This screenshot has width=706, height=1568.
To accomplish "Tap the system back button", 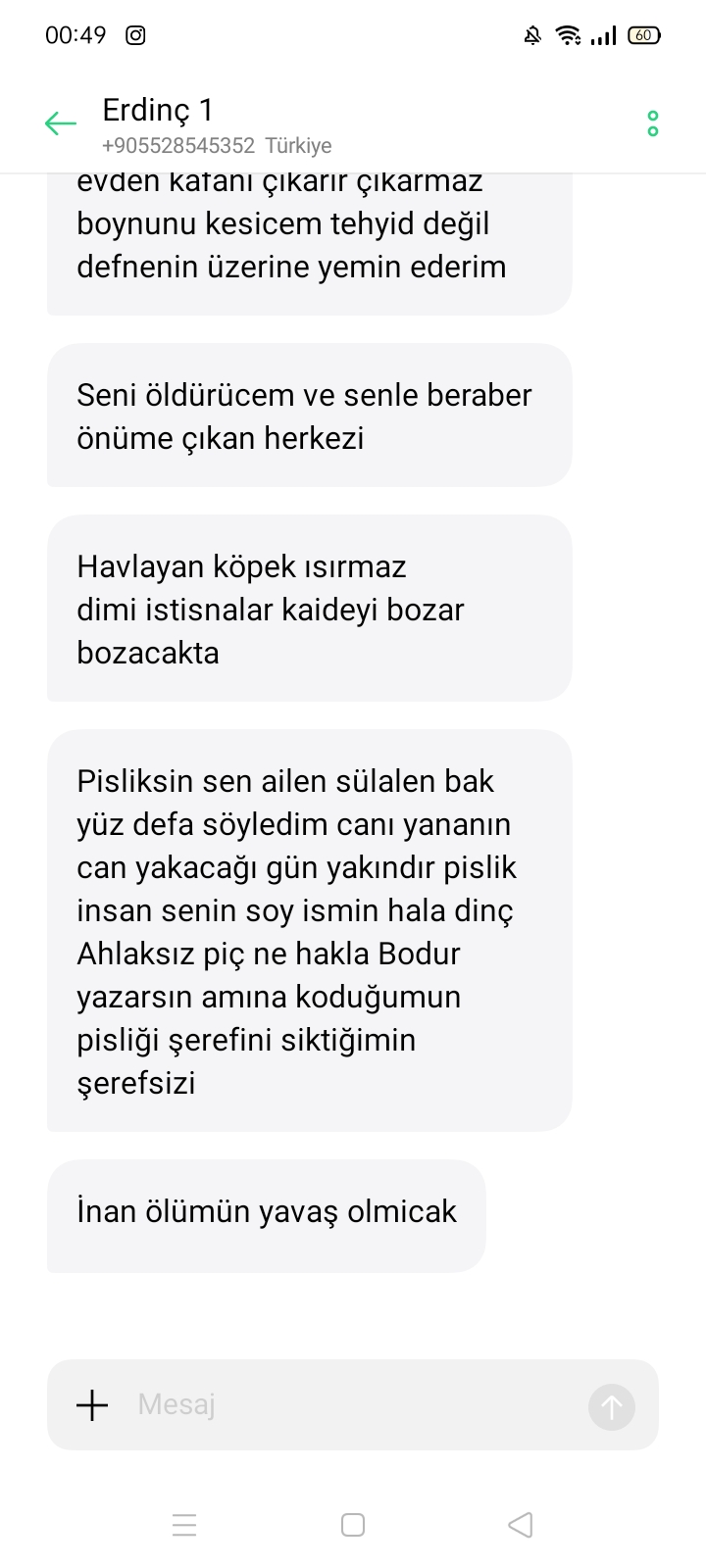I will click(x=521, y=1525).
